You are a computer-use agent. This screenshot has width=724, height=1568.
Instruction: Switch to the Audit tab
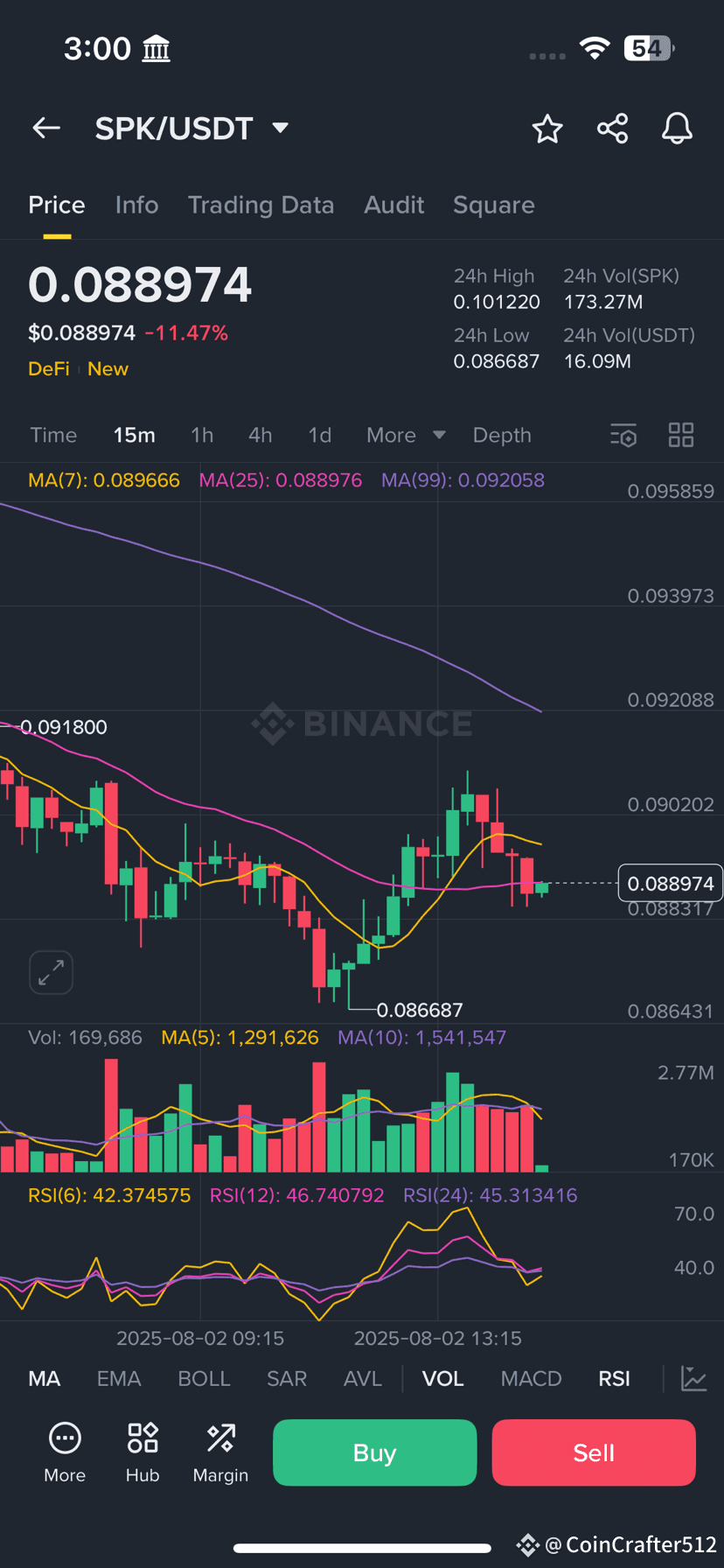point(393,205)
